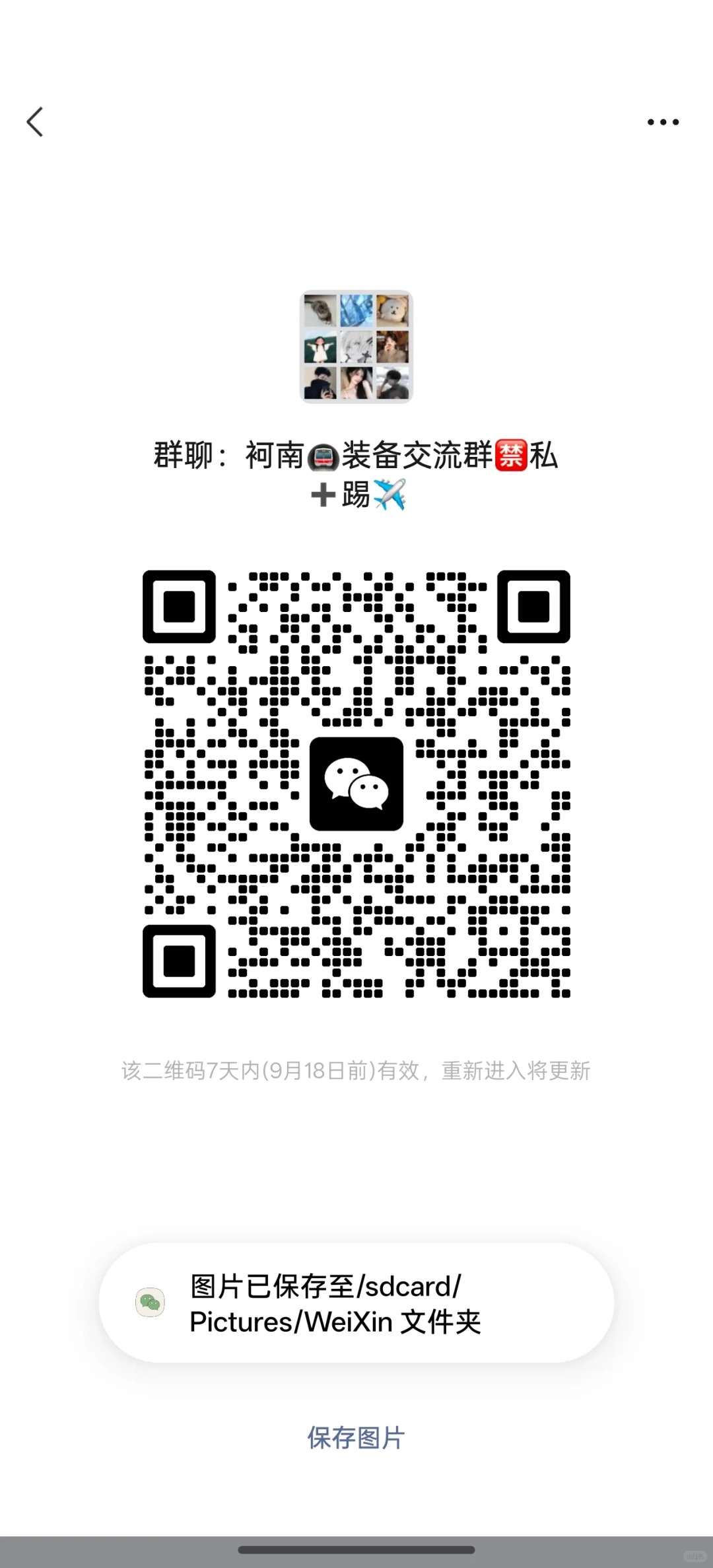Viewport: 713px width, 1568px height.
Task: Go back from the group QR code
Action: [35, 122]
